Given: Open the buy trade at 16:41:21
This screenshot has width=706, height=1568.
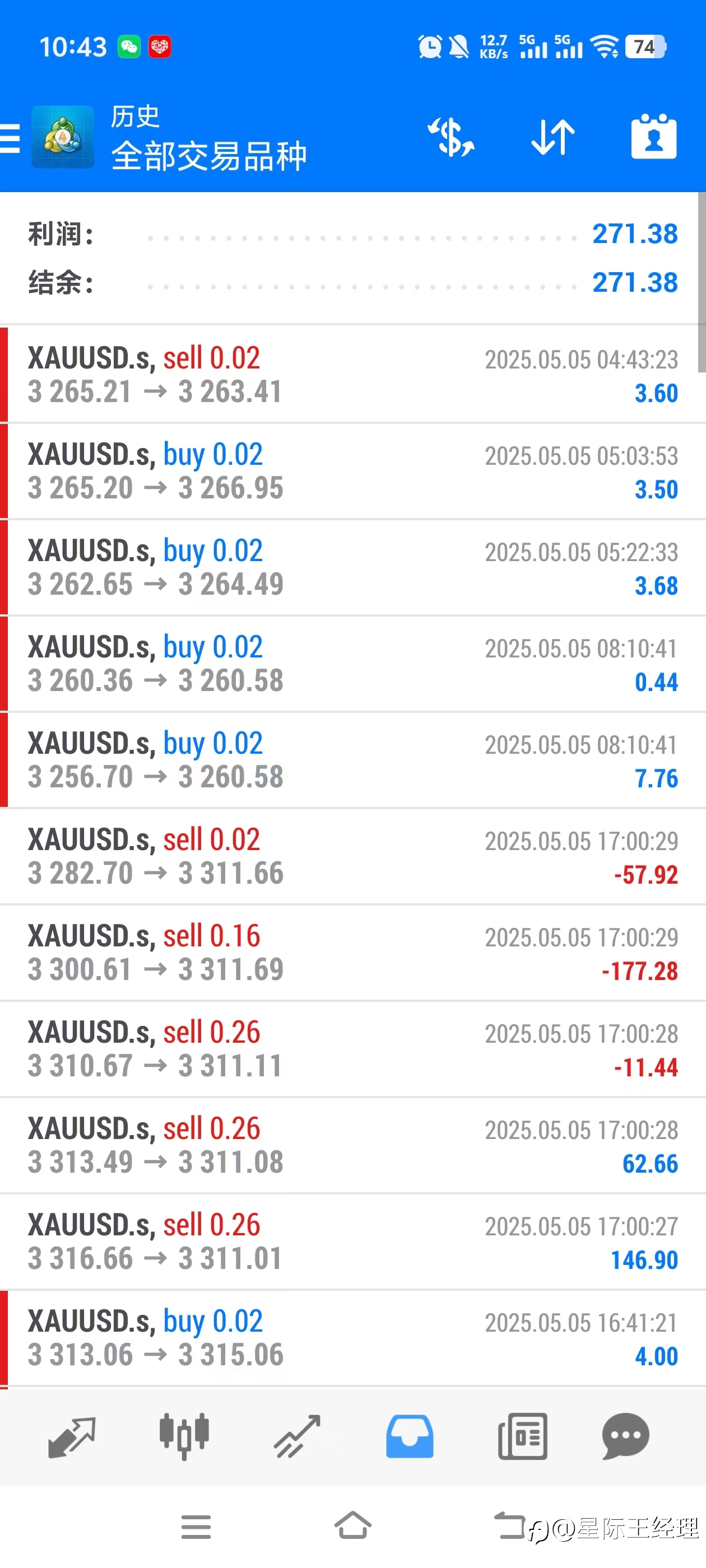Looking at the screenshot, I should (x=352, y=1337).
